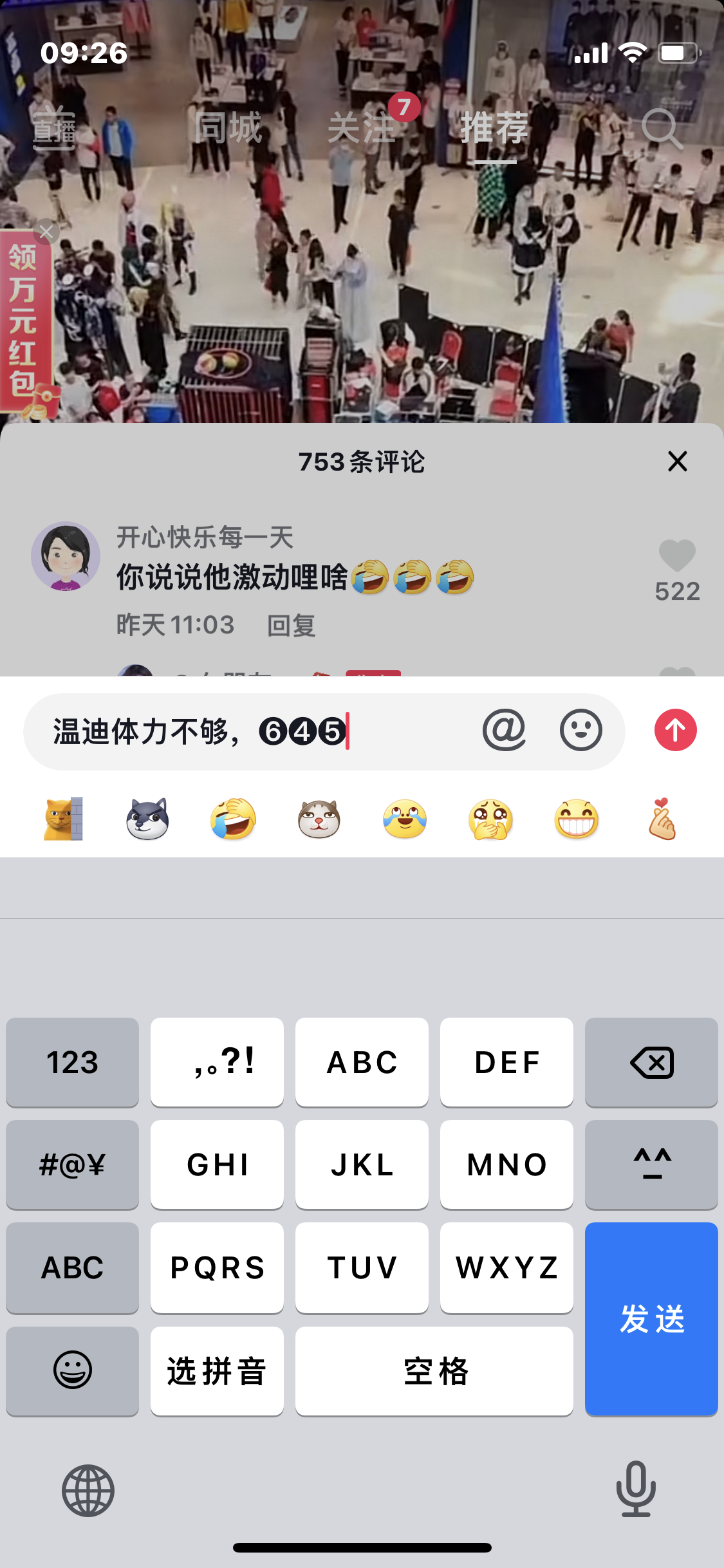The height and width of the screenshot is (1568, 724).
Task: Open the emoji picker in the comment box
Action: pos(580,731)
